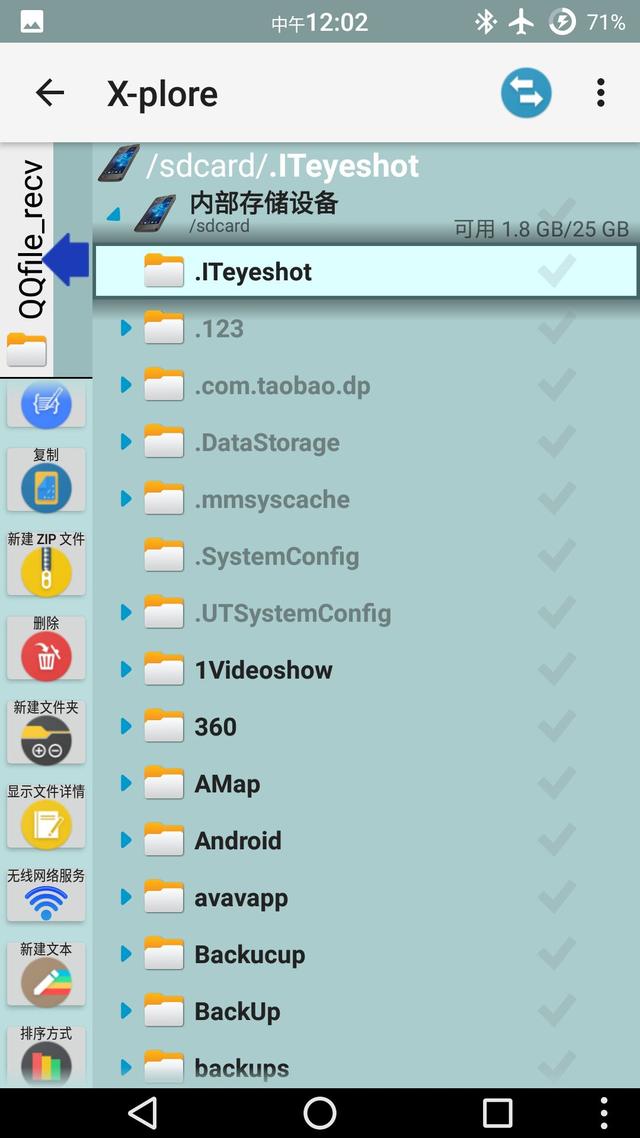Image resolution: width=640 pixels, height=1138 pixels.
Task: Open the .ITeyeshot folder
Action: [366, 271]
